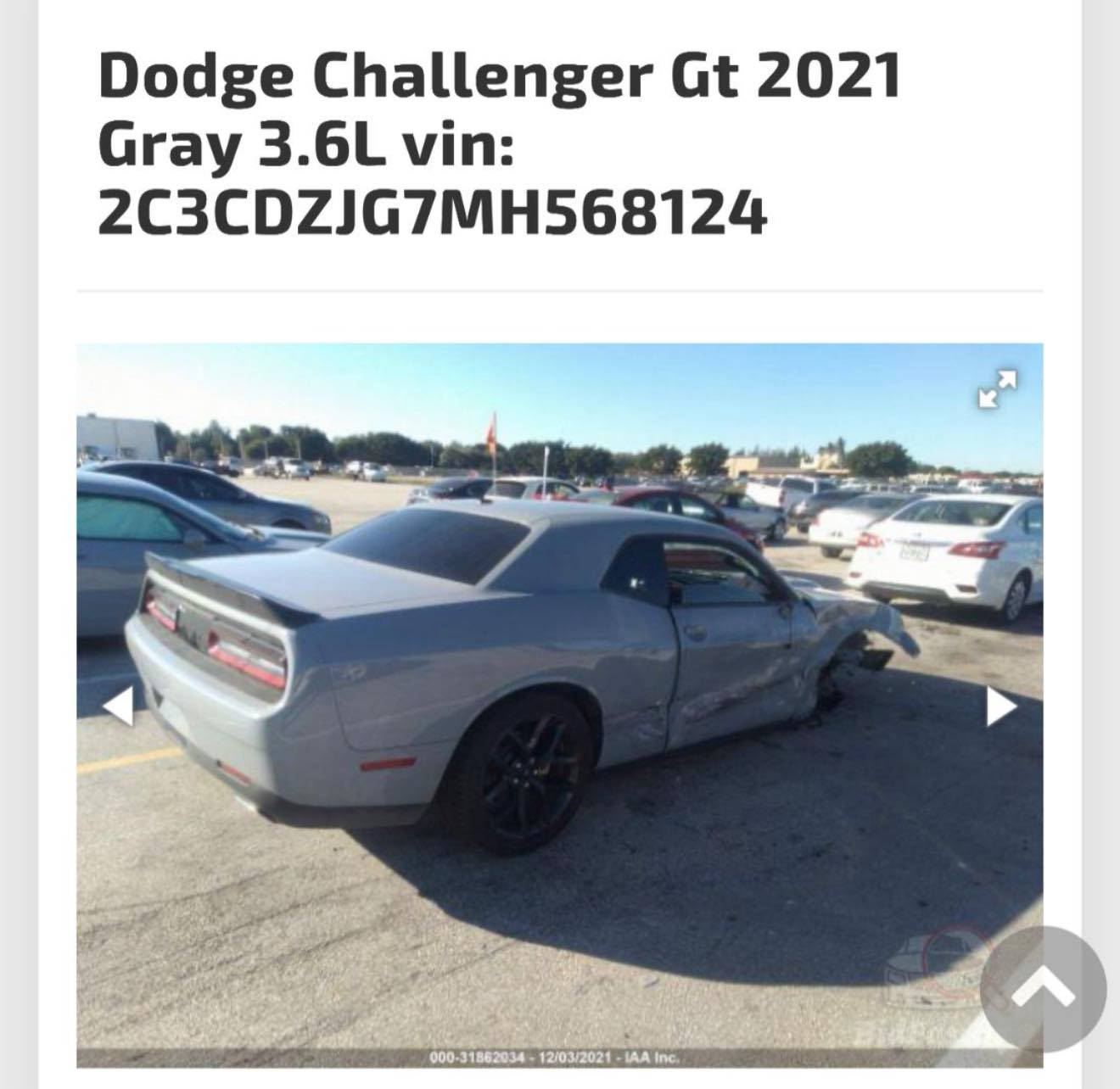Expand the car photo to fullscreen
This screenshot has height=1089, width=1120.
coord(997,388)
